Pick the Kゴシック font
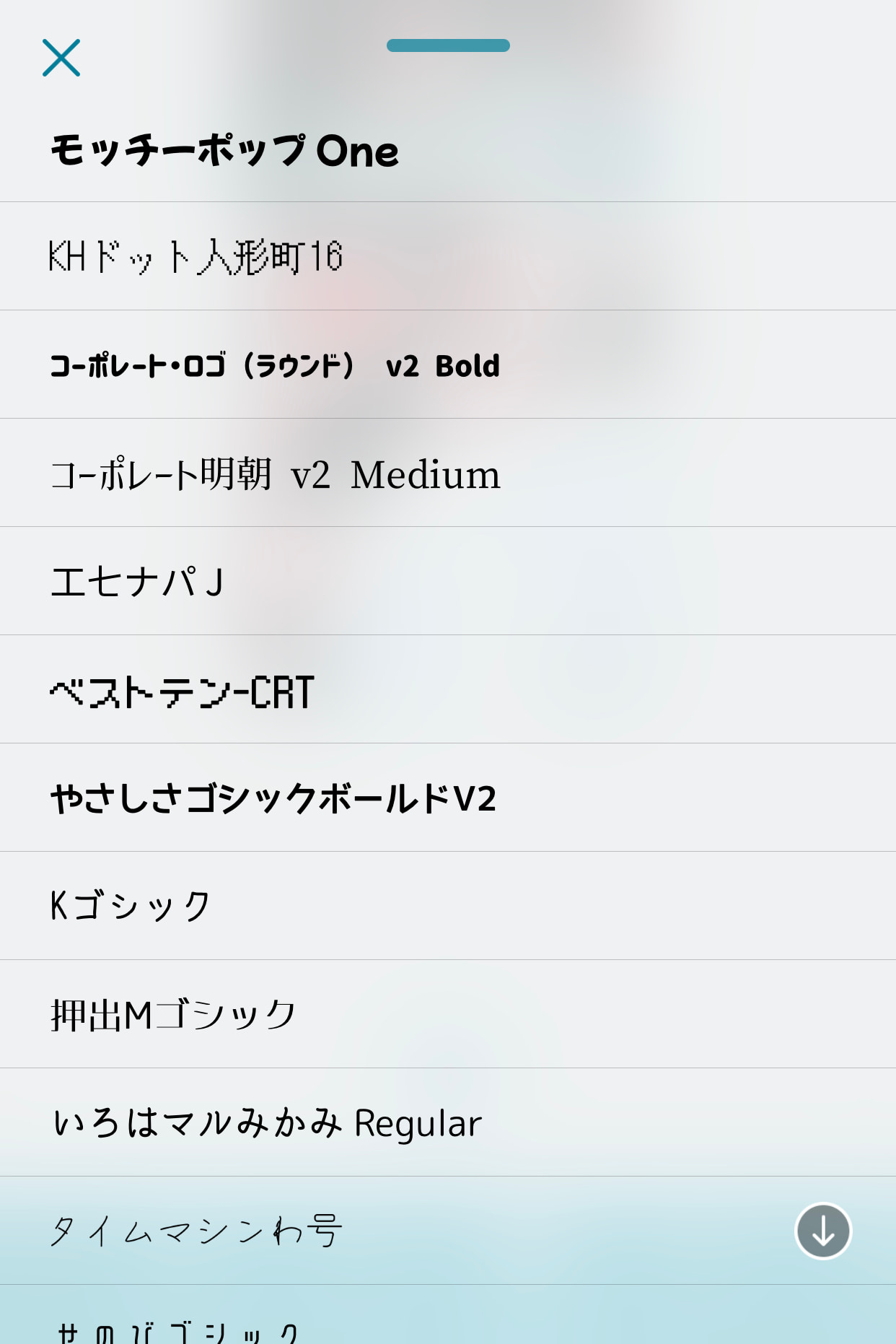 (x=131, y=906)
